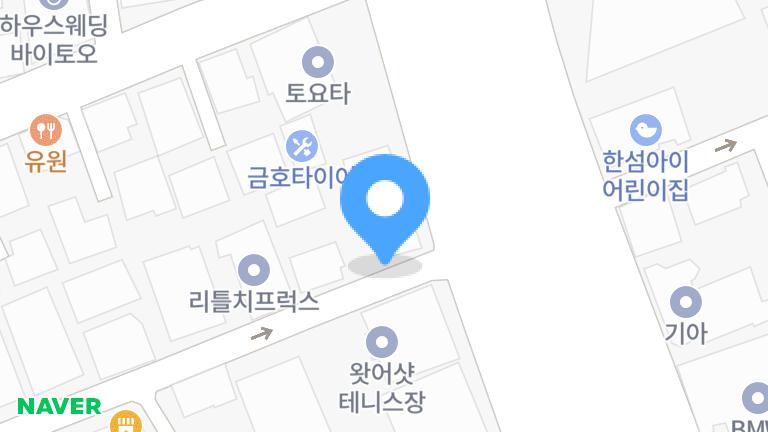Tap the blue location pin marker
The width and height of the screenshot is (768, 432).
pyautogui.click(x=385, y=202)
